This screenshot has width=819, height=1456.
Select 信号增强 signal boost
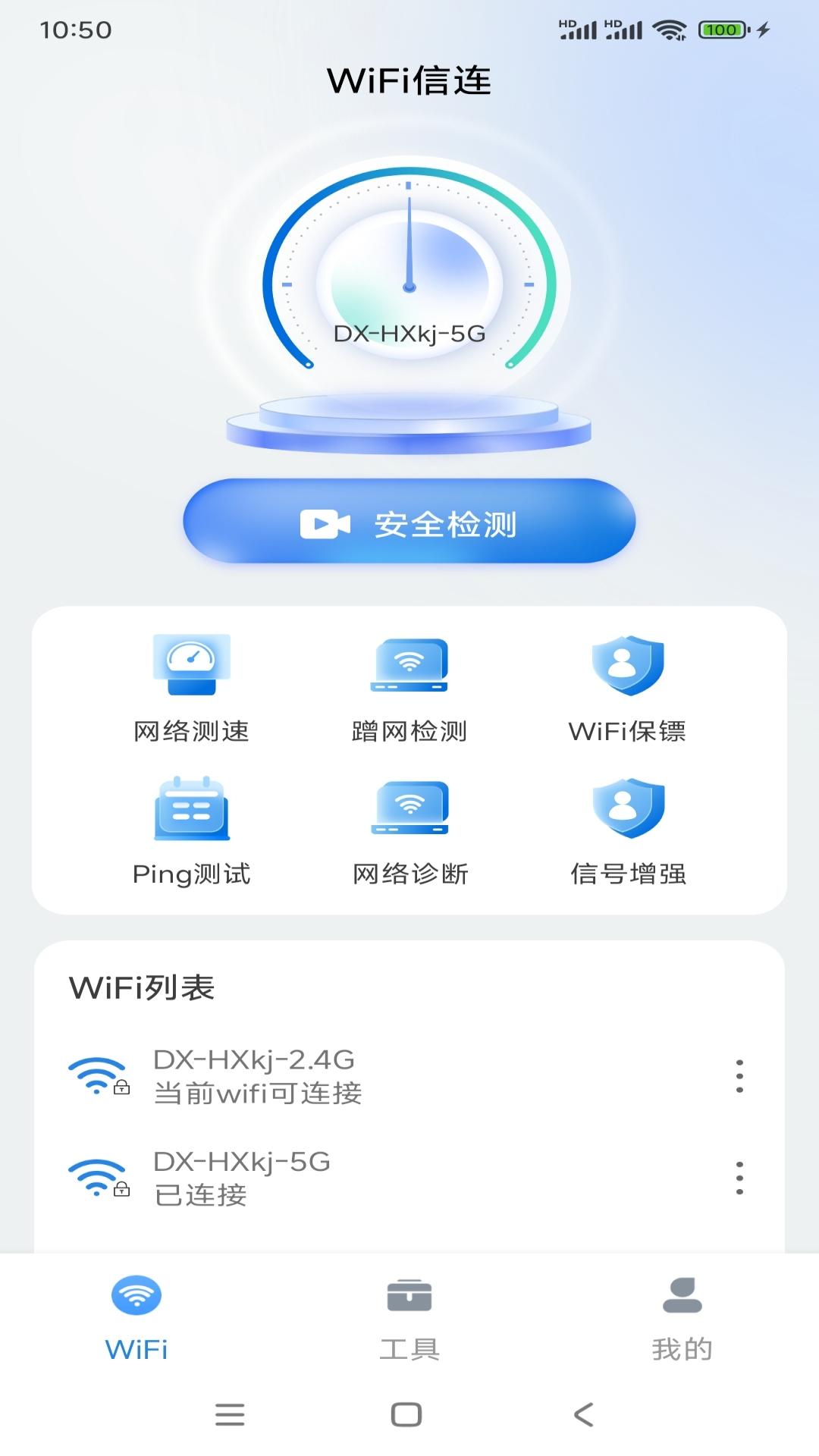[628, 831]
